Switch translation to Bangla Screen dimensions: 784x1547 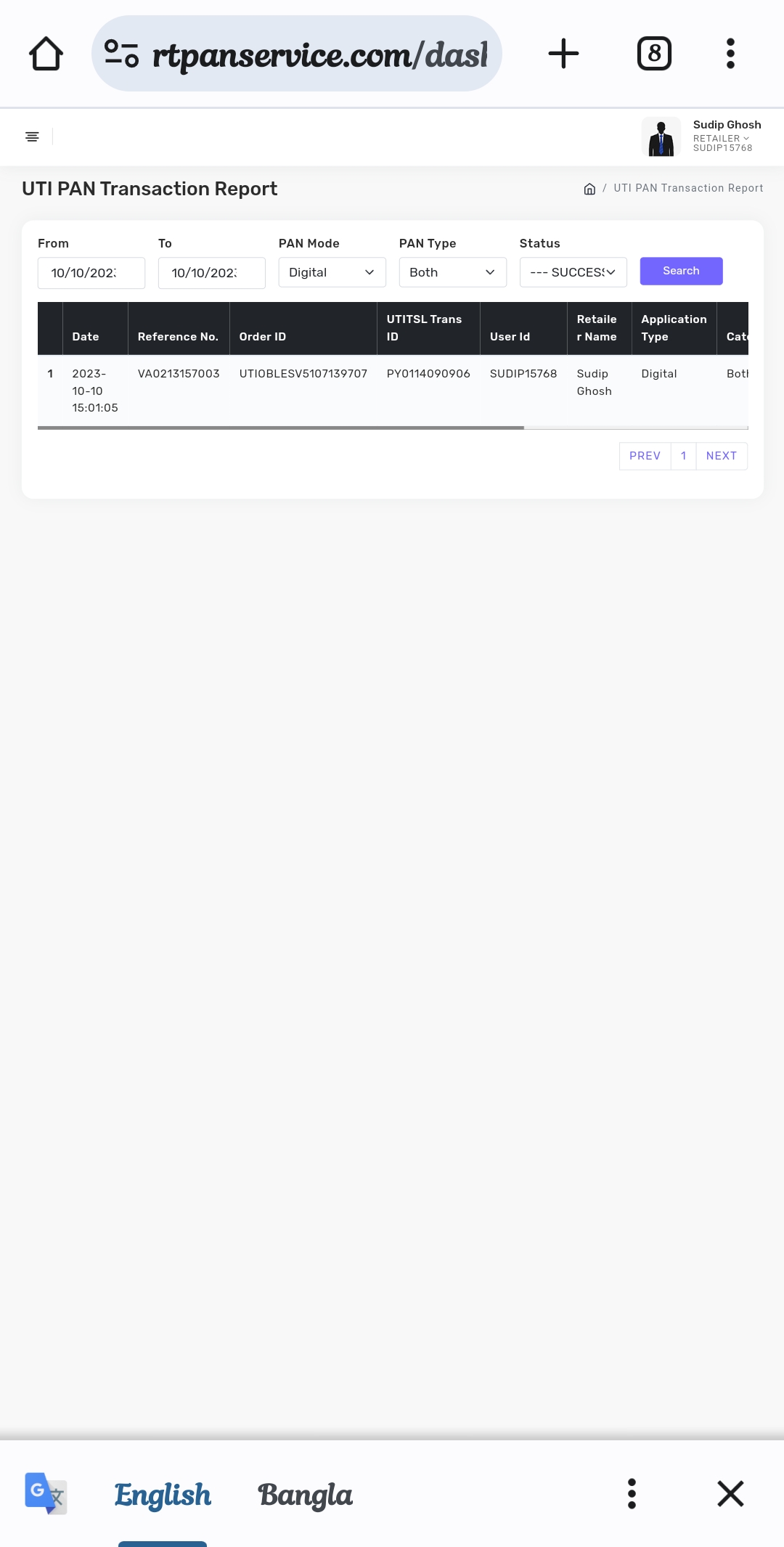[x=305, y=1495]
